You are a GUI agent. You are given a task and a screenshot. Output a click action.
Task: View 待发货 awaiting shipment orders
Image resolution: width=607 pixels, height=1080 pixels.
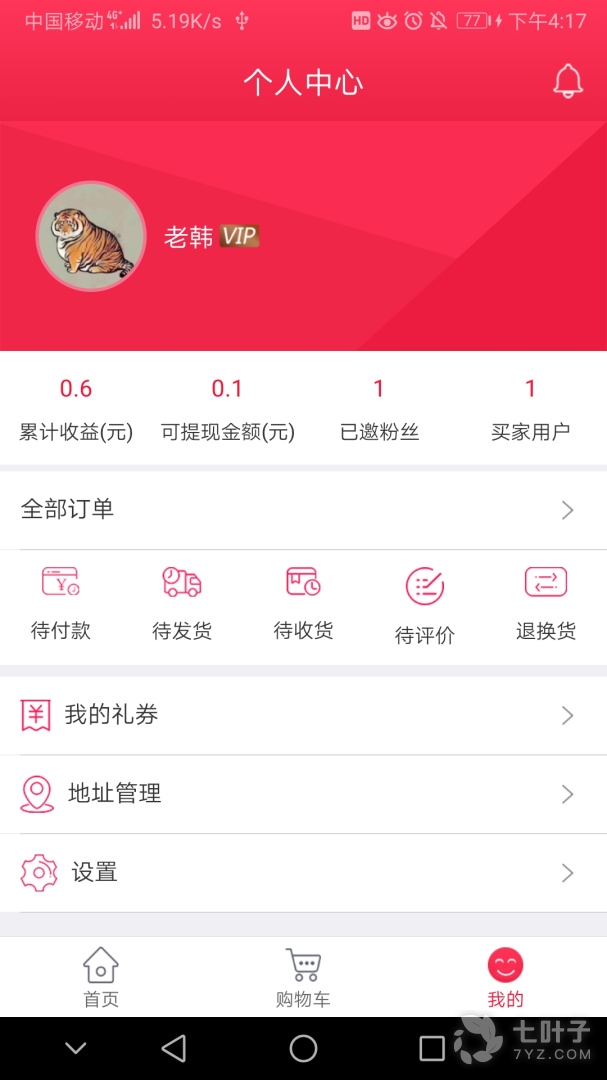point(182,603)
